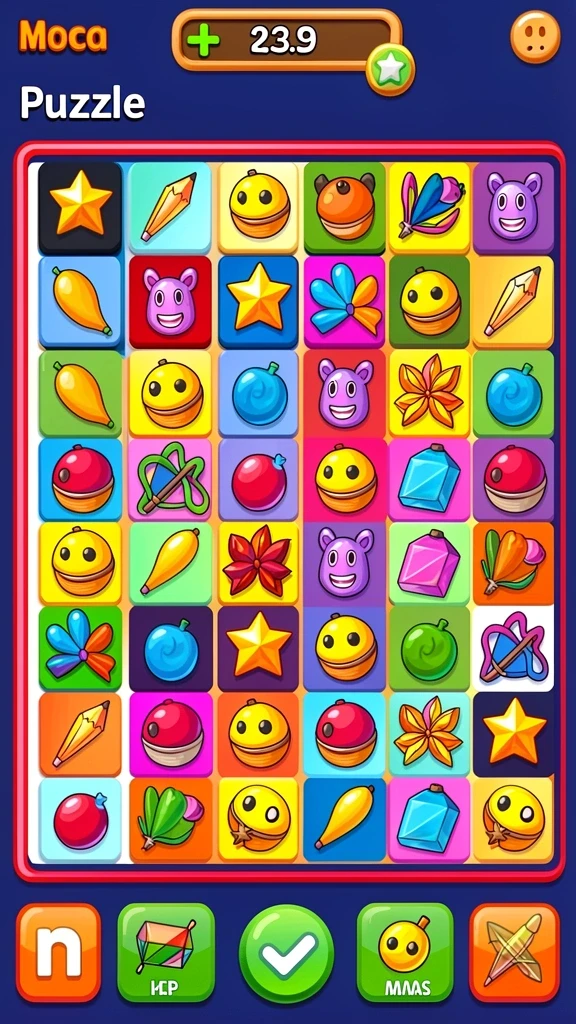Tap the pink gem tile

coord(429,562)
